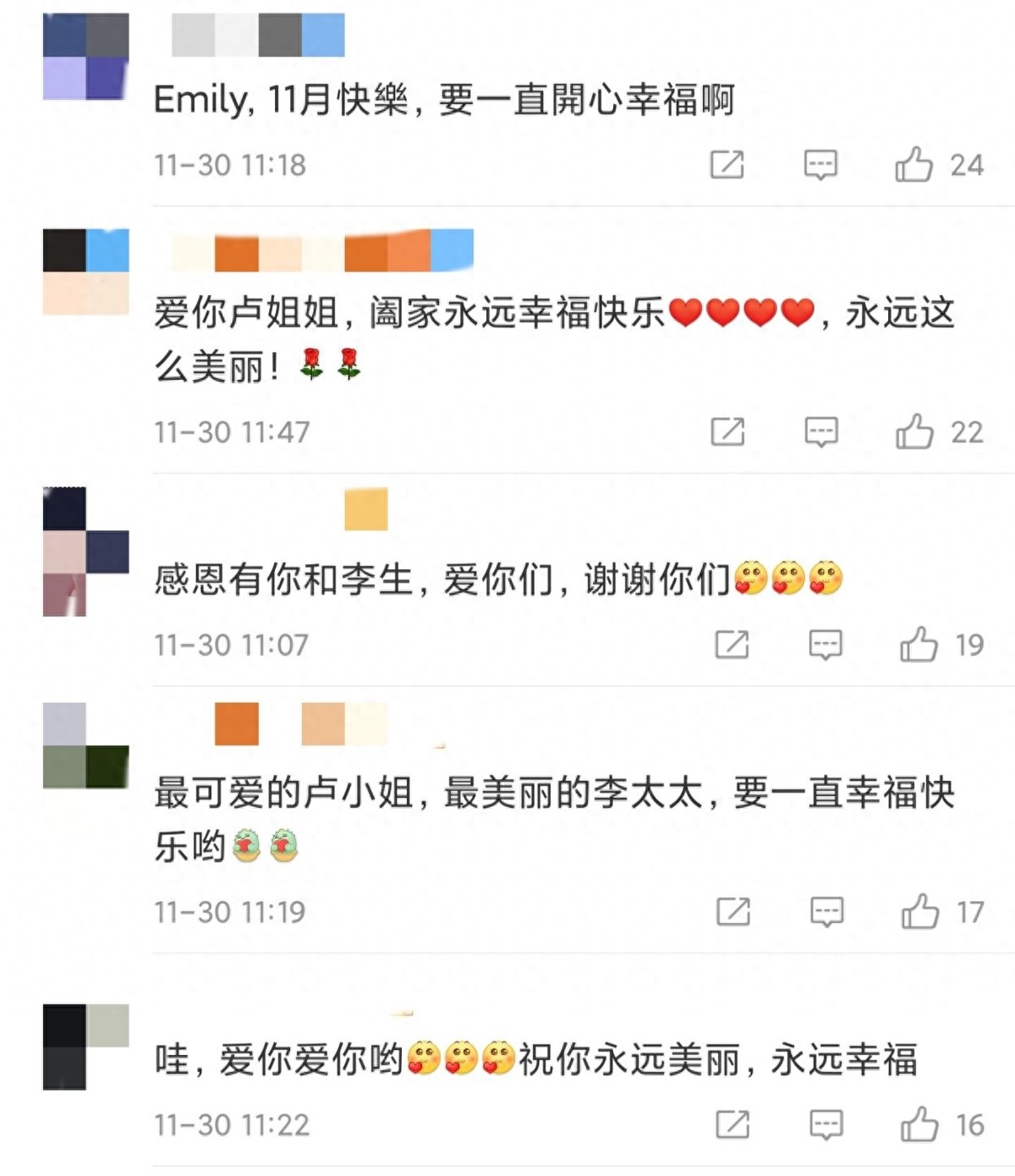This screenshot has height=1176, width=1015.
Task: Repost the comment posted at 11-30 11:47
Action: click(x=727, y=431)
